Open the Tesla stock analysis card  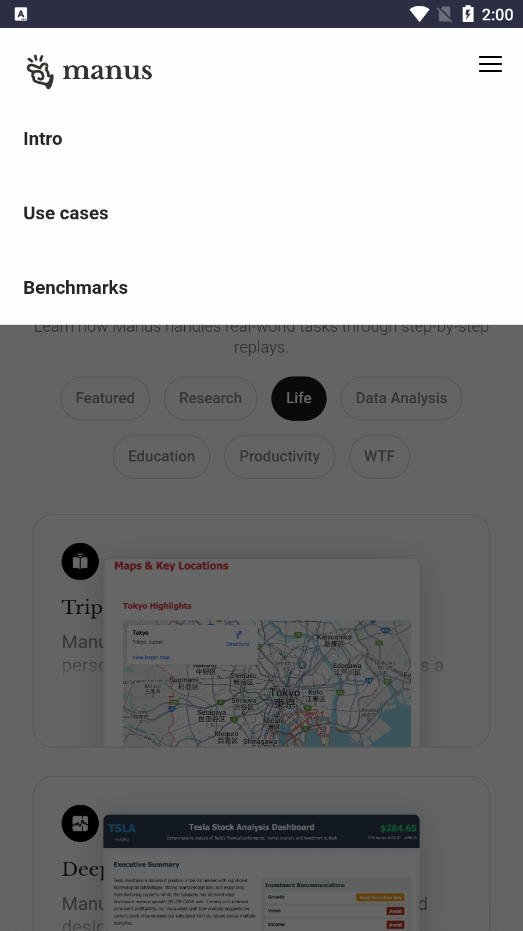click(x=261, y=854)
